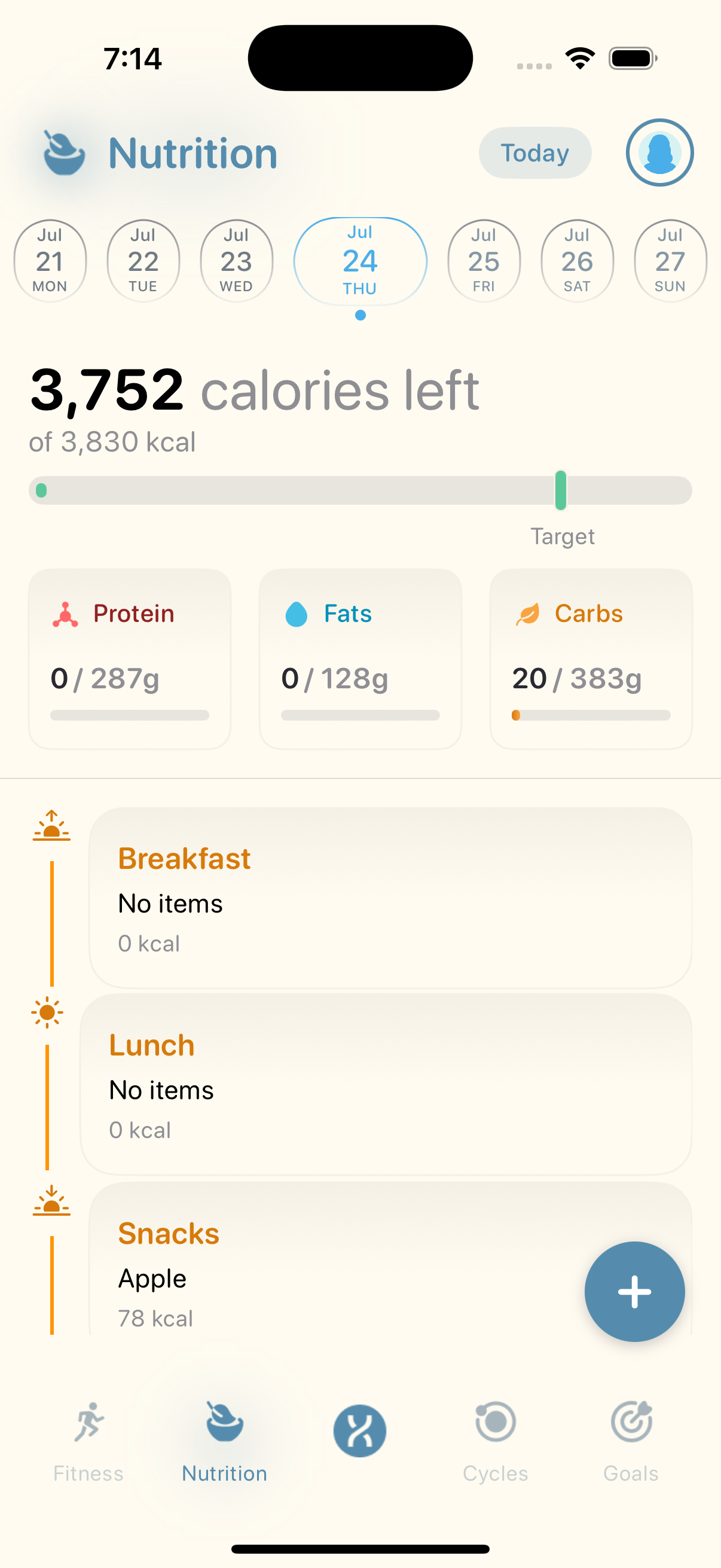Image resolution: width=721 pixels, height=1568 pixels.
Task: Select Friday Jul 25
Action: (484, 261)
